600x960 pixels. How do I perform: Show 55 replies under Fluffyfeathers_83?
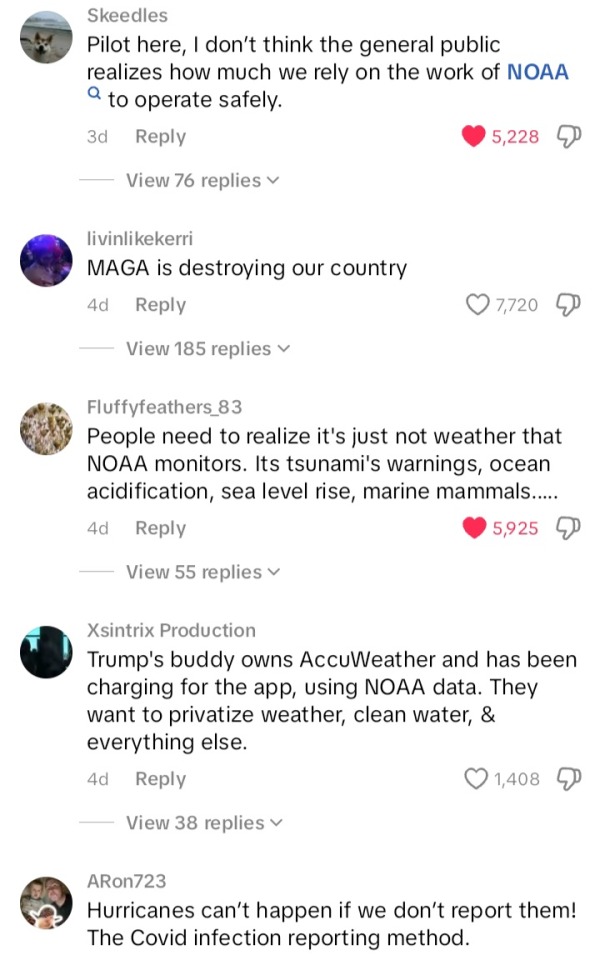[x=202, y=572]
